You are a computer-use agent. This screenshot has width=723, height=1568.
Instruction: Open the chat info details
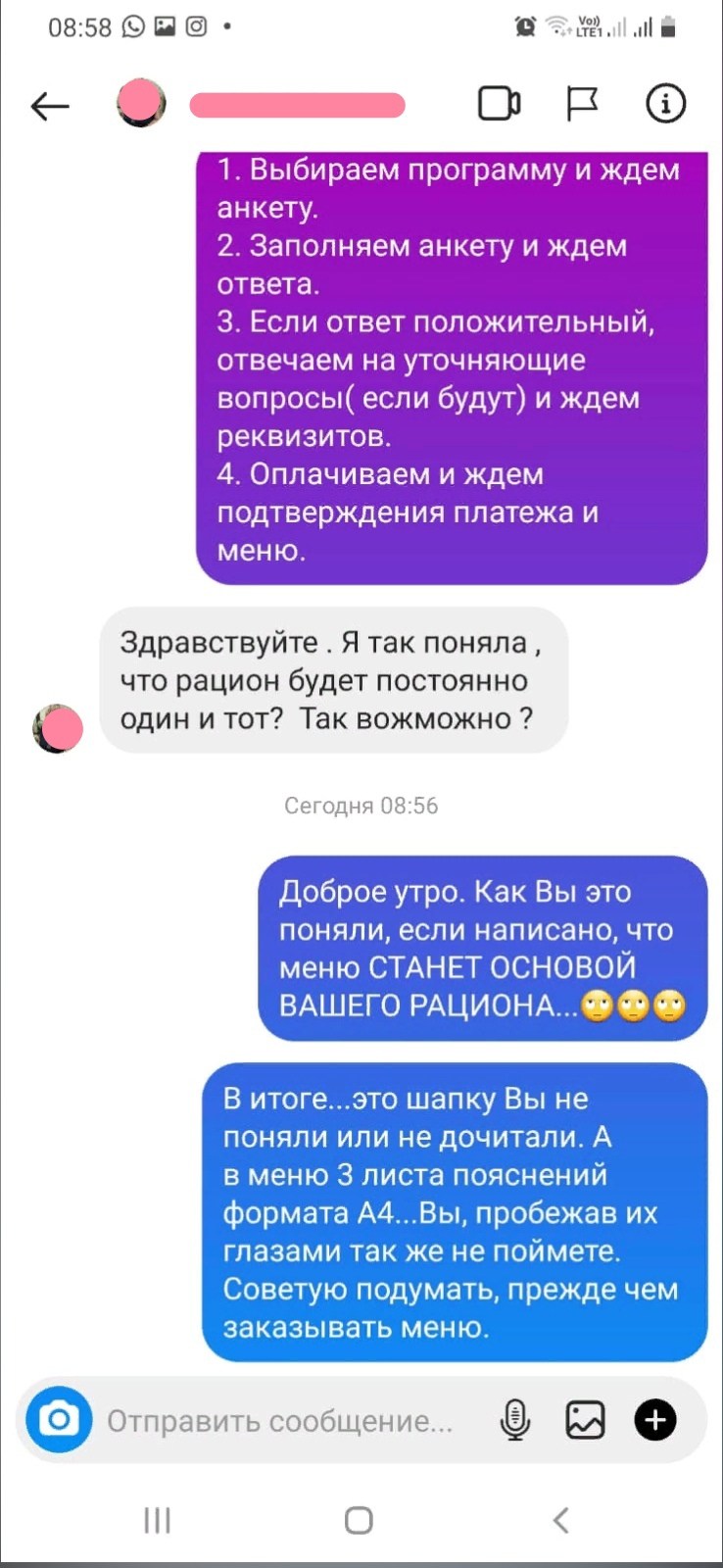(665, 103)
